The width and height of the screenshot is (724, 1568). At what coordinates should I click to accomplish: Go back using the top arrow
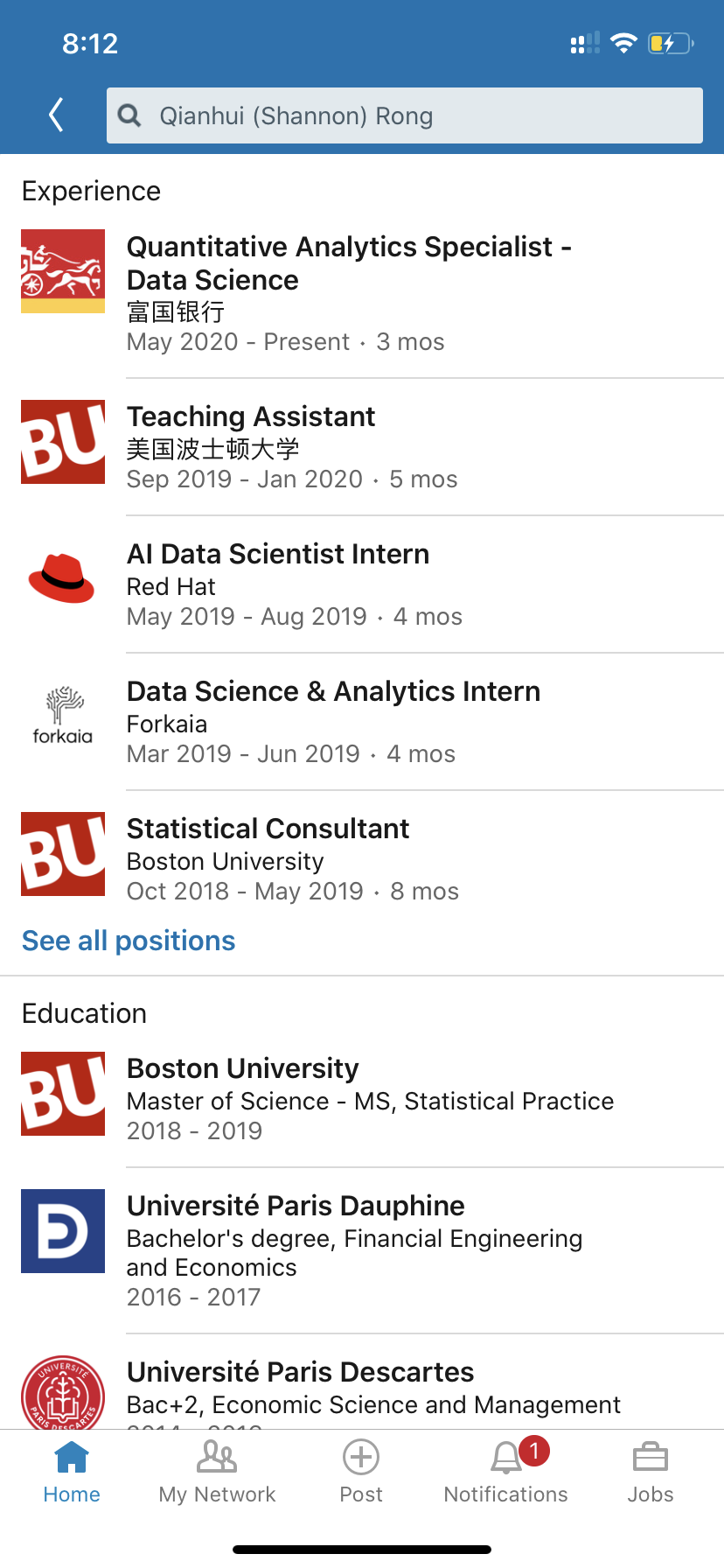[57, 115]
